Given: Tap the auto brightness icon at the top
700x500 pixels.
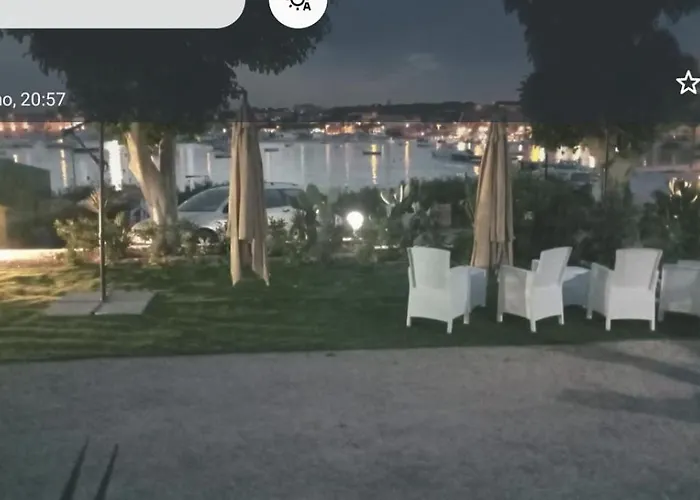Looking at the screenshot, I should [298, 5].
